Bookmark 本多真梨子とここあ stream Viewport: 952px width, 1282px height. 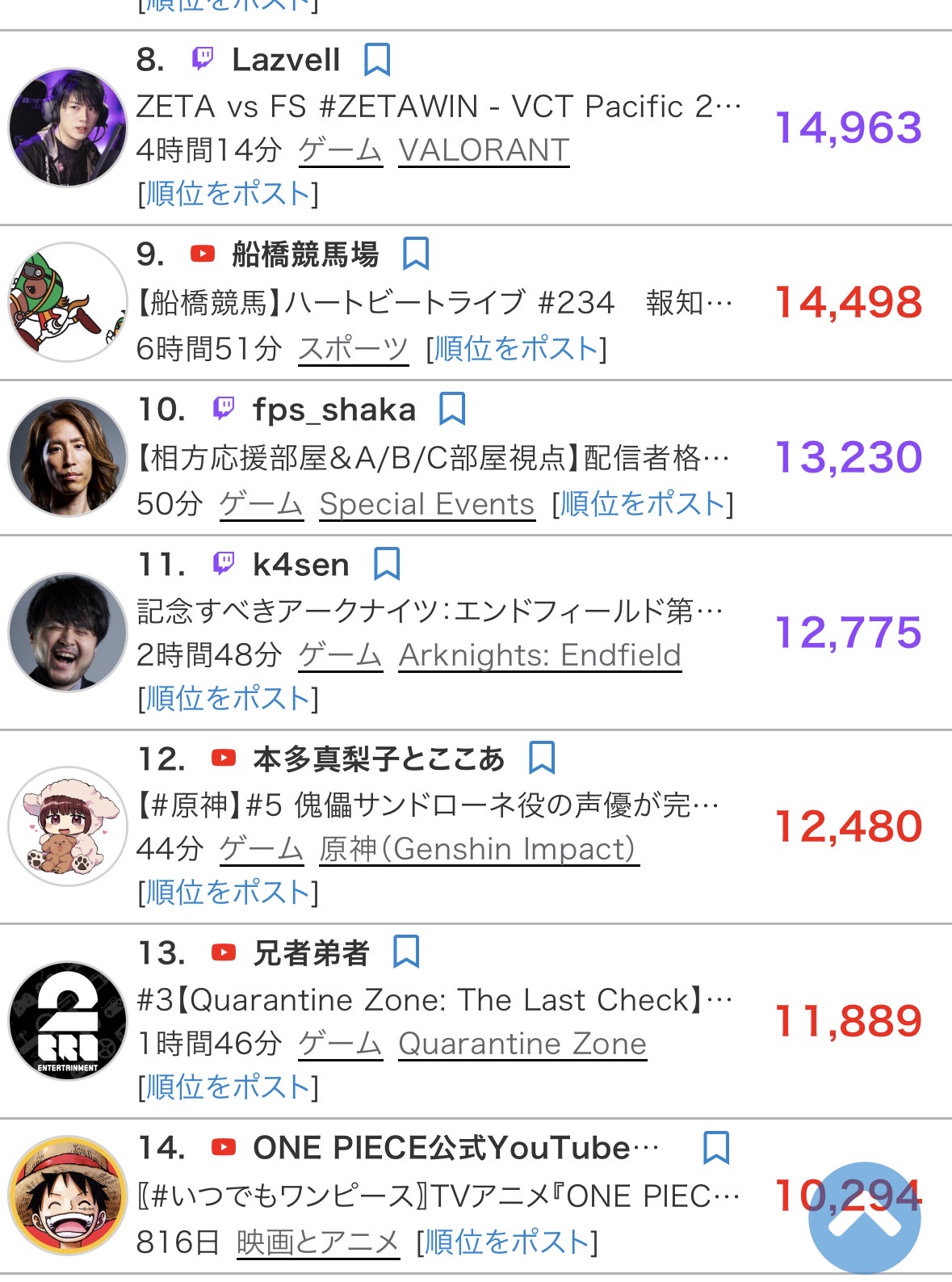point(541,758)
